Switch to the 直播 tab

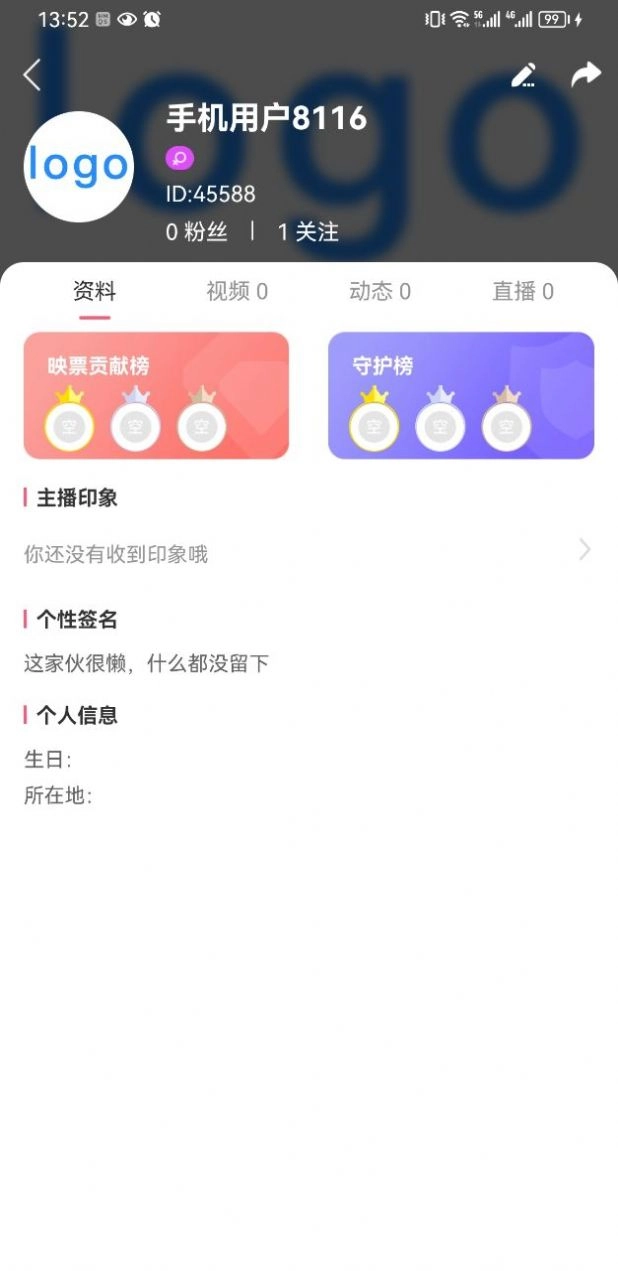pos(522,291)
